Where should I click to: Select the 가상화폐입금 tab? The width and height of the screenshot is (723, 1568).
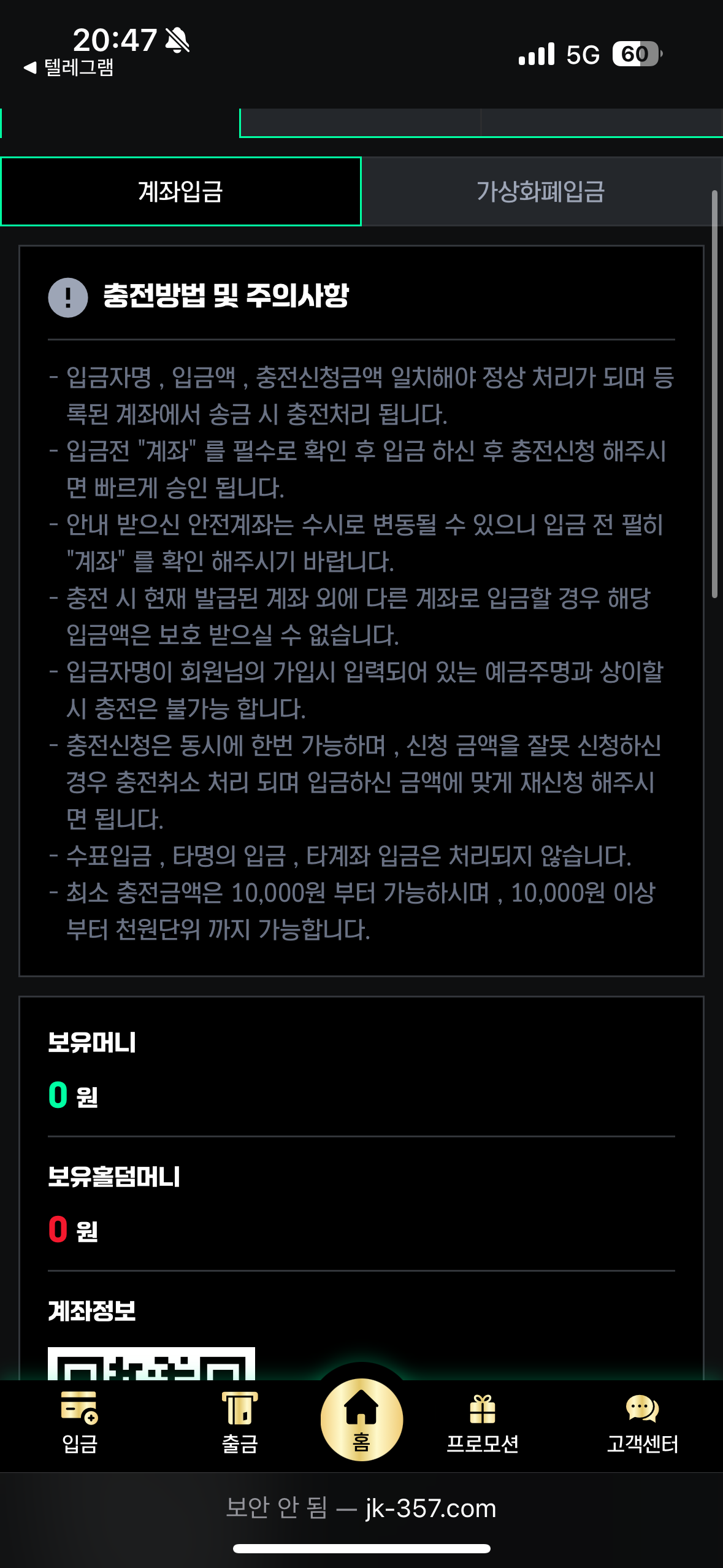(541, 191)
